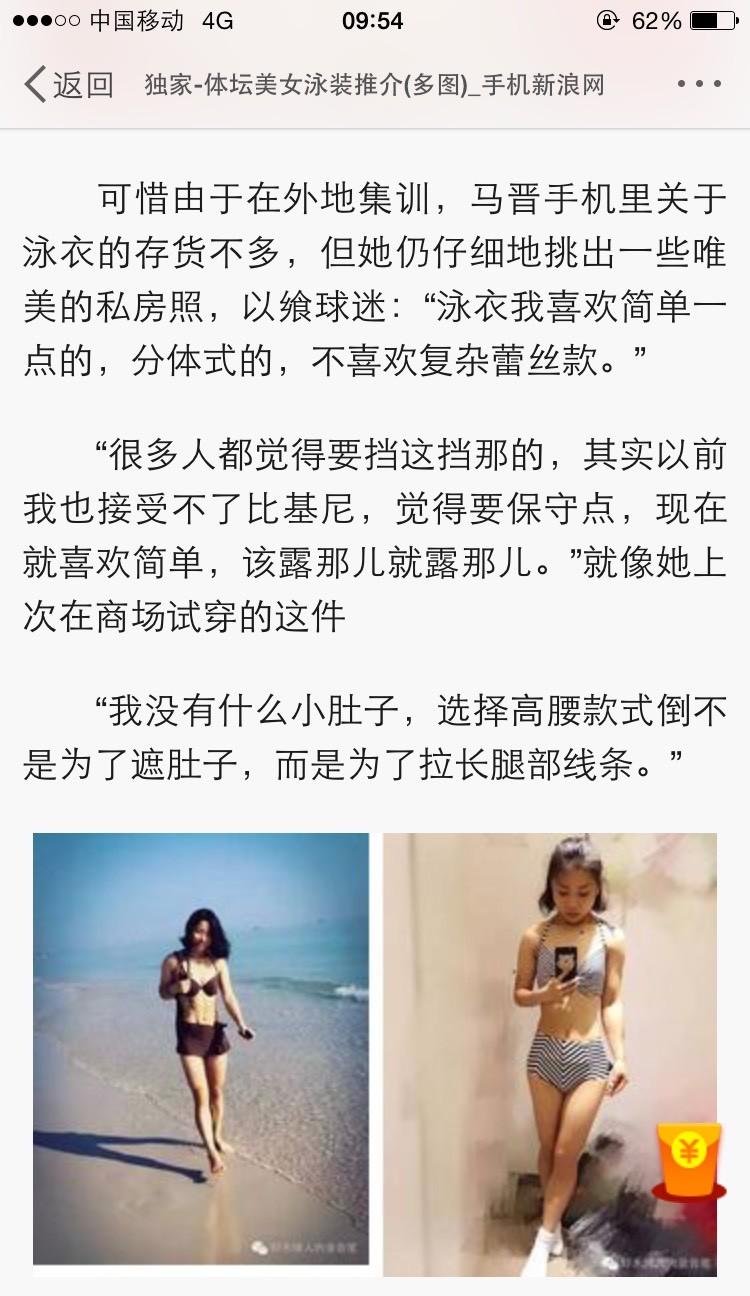The image size is (750, 1296).
Task: Open the beach photo in the article
Action: [x=200, y=1048]
